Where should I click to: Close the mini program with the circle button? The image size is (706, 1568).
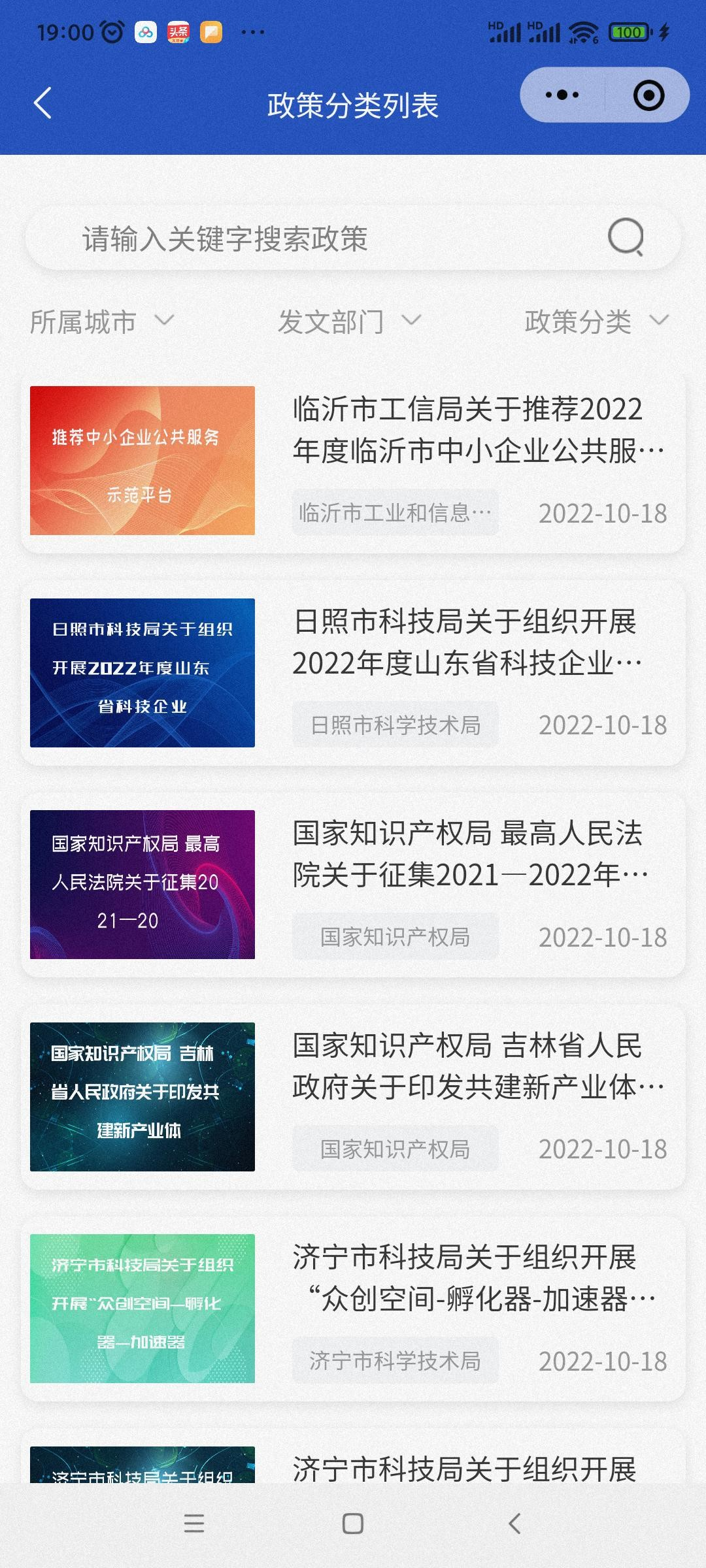(648, 95)
